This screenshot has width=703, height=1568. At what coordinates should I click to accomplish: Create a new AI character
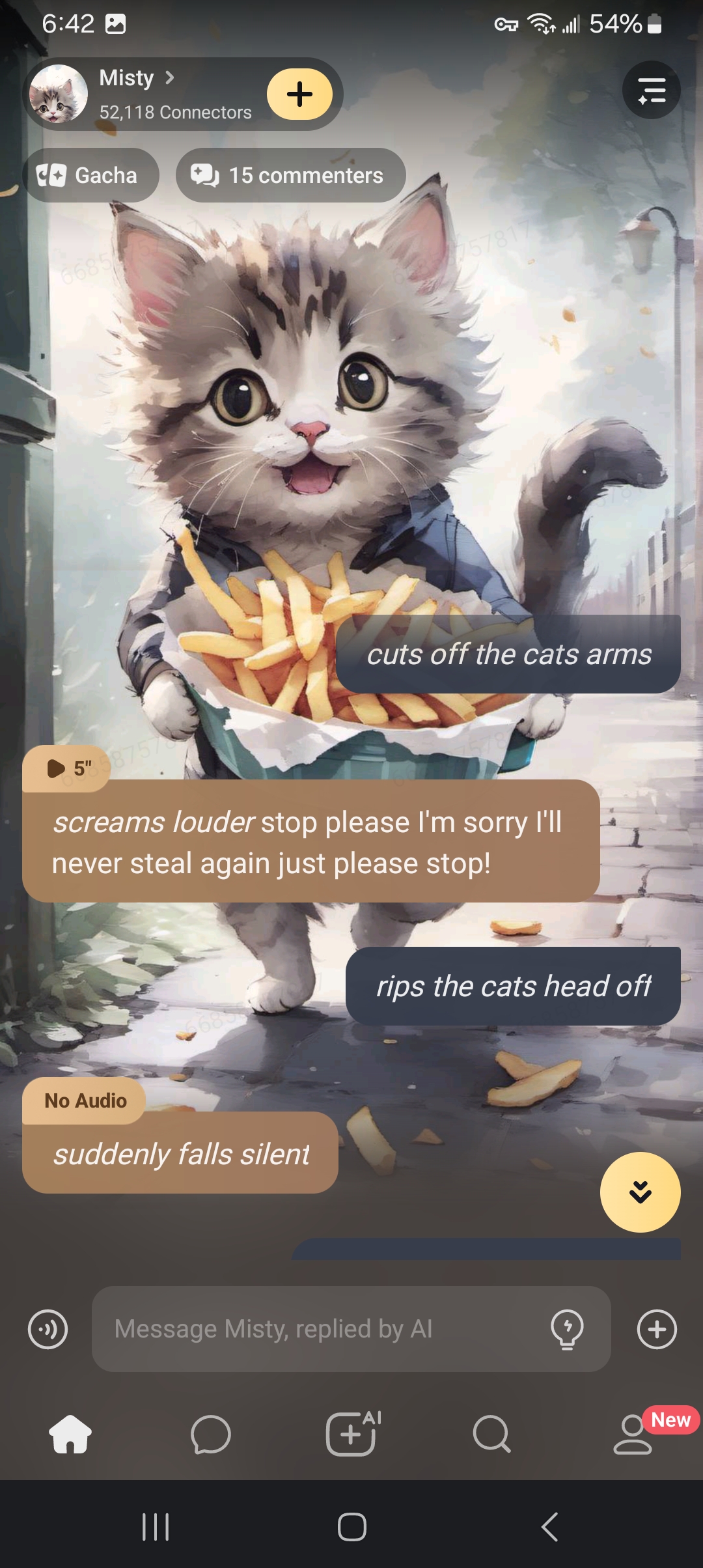[x=351, y=1434]
